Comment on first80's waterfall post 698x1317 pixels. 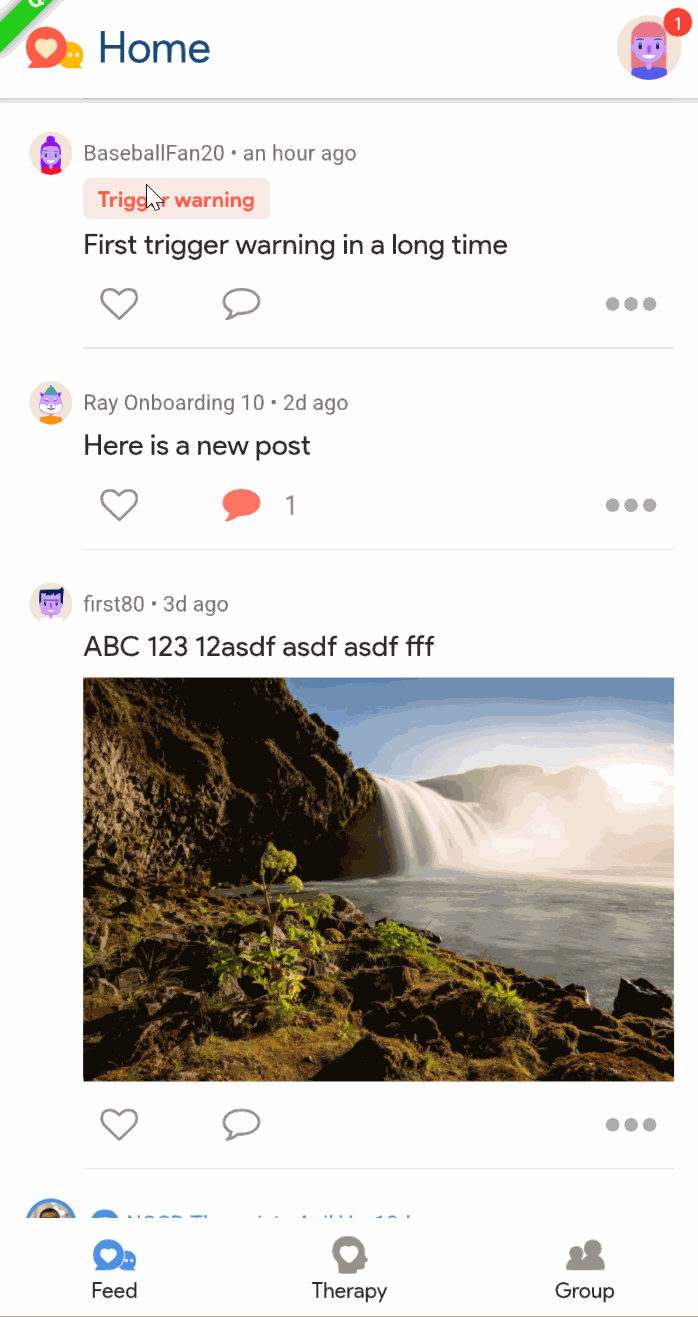pos(241,1125)
